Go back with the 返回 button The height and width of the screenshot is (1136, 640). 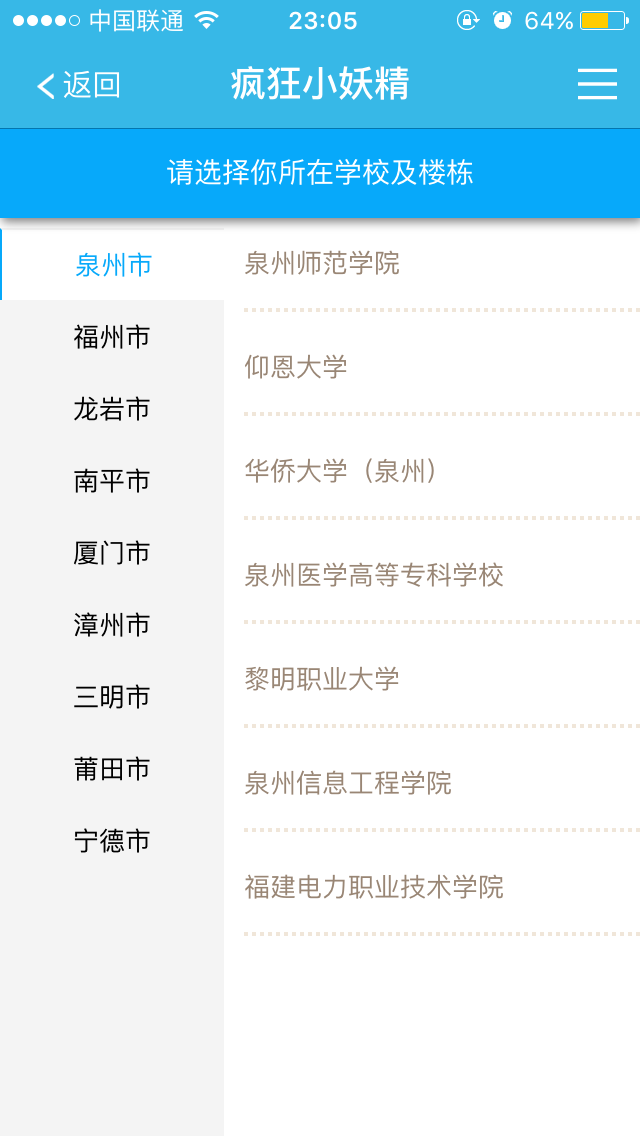coord(78,85)
